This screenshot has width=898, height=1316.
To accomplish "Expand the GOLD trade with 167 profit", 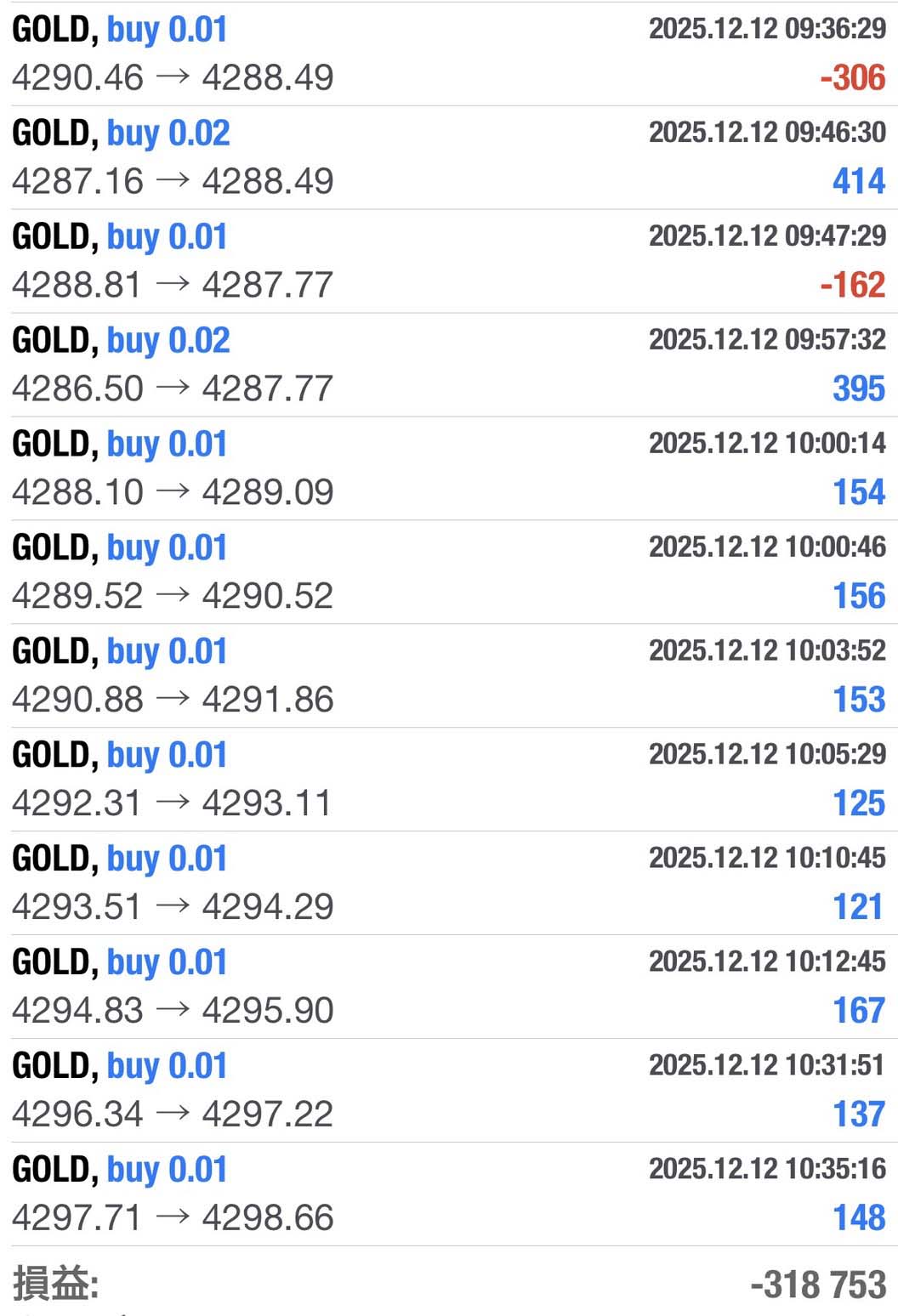I will pos(449,987).
